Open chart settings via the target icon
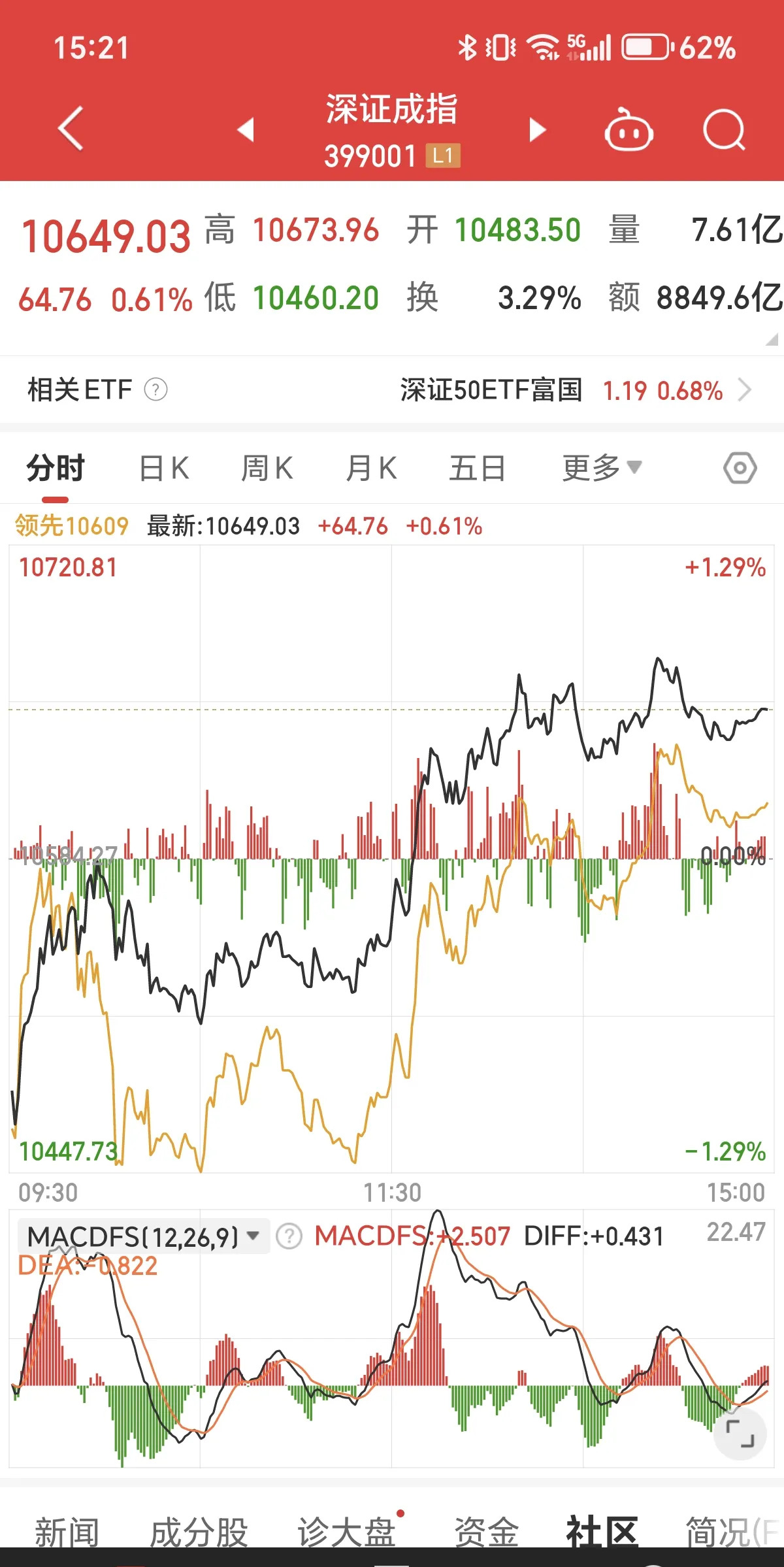784x1567 pixels. coord(740,467)
